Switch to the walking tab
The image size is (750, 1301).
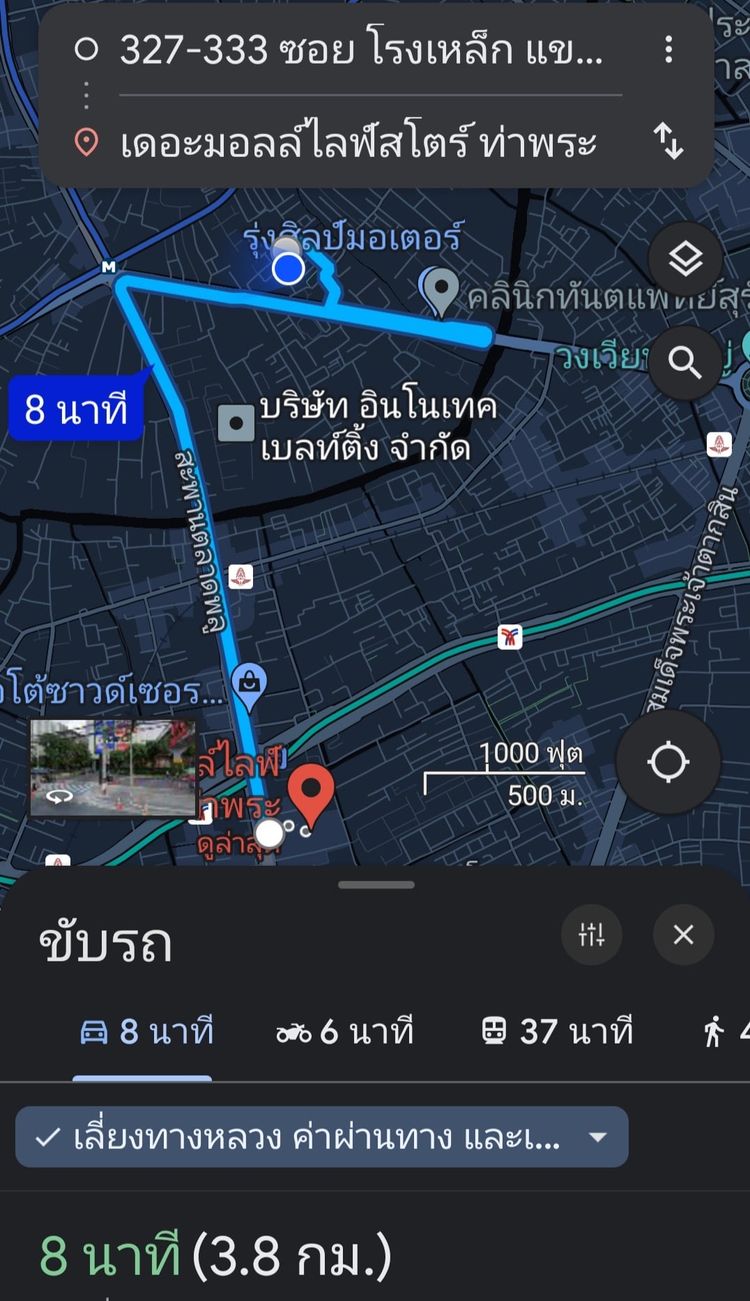(x=725, y=1032)
